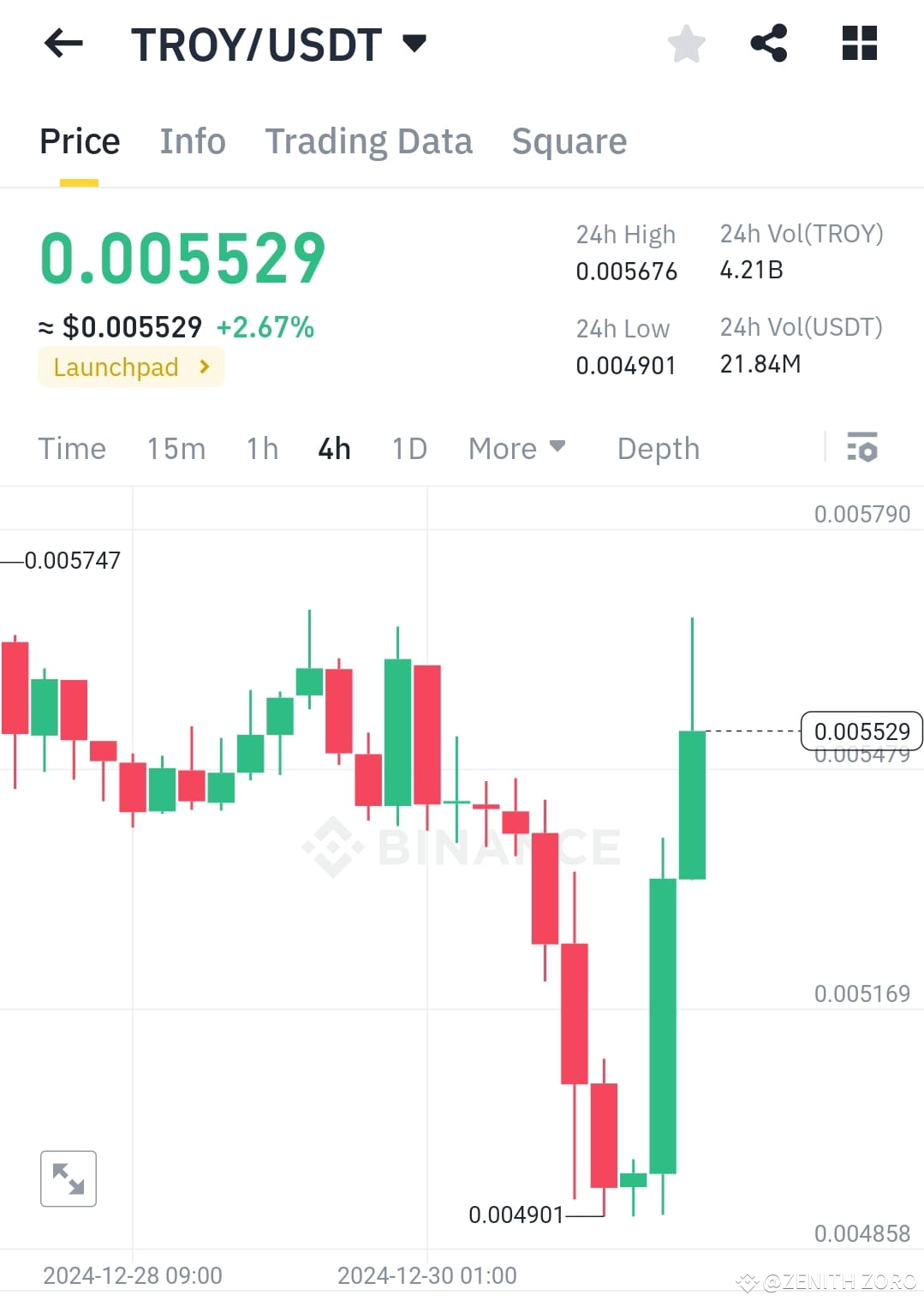Viewport: 924px width, 1301px height.
Task: Select the Time chart view
Action: (72, 448)
